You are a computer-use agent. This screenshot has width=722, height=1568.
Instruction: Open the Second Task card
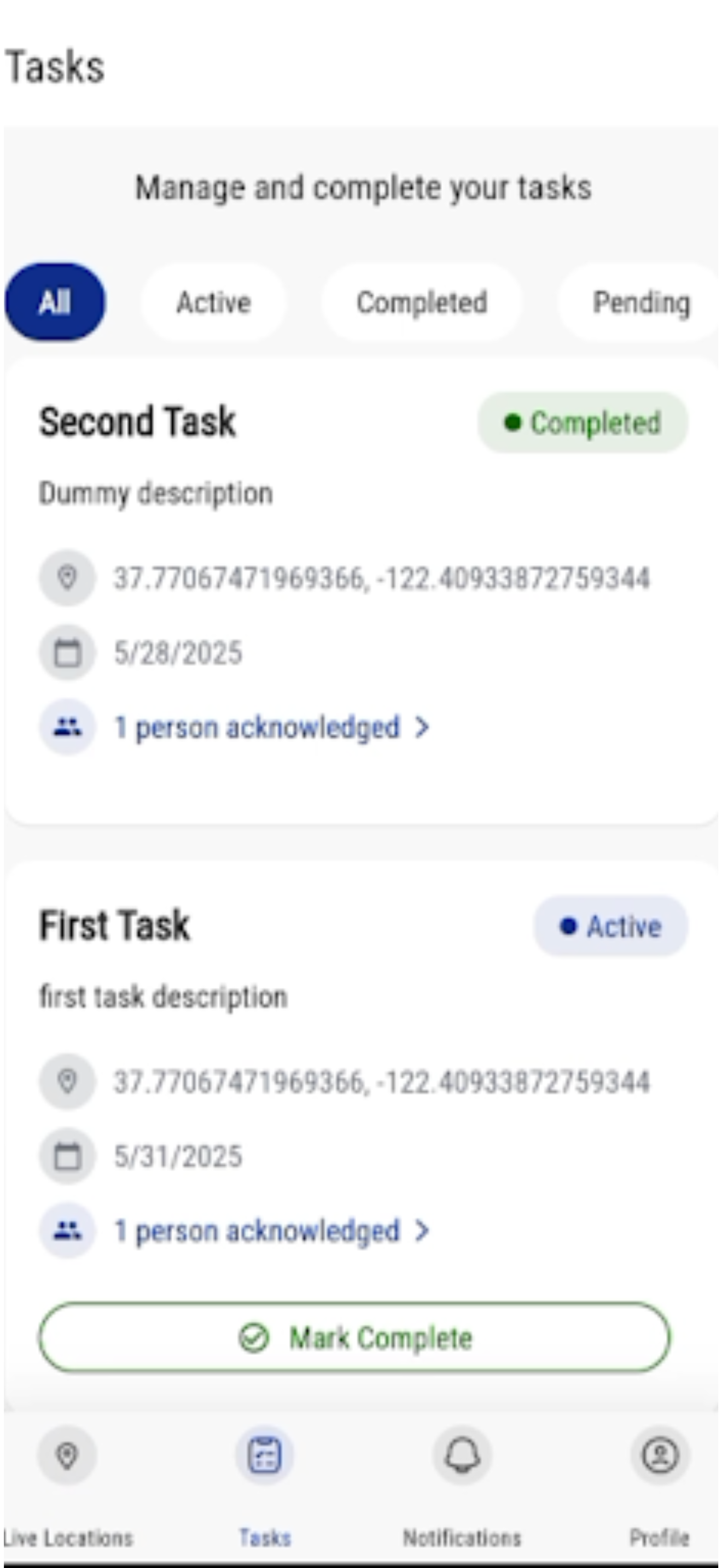tap(362, 590)
